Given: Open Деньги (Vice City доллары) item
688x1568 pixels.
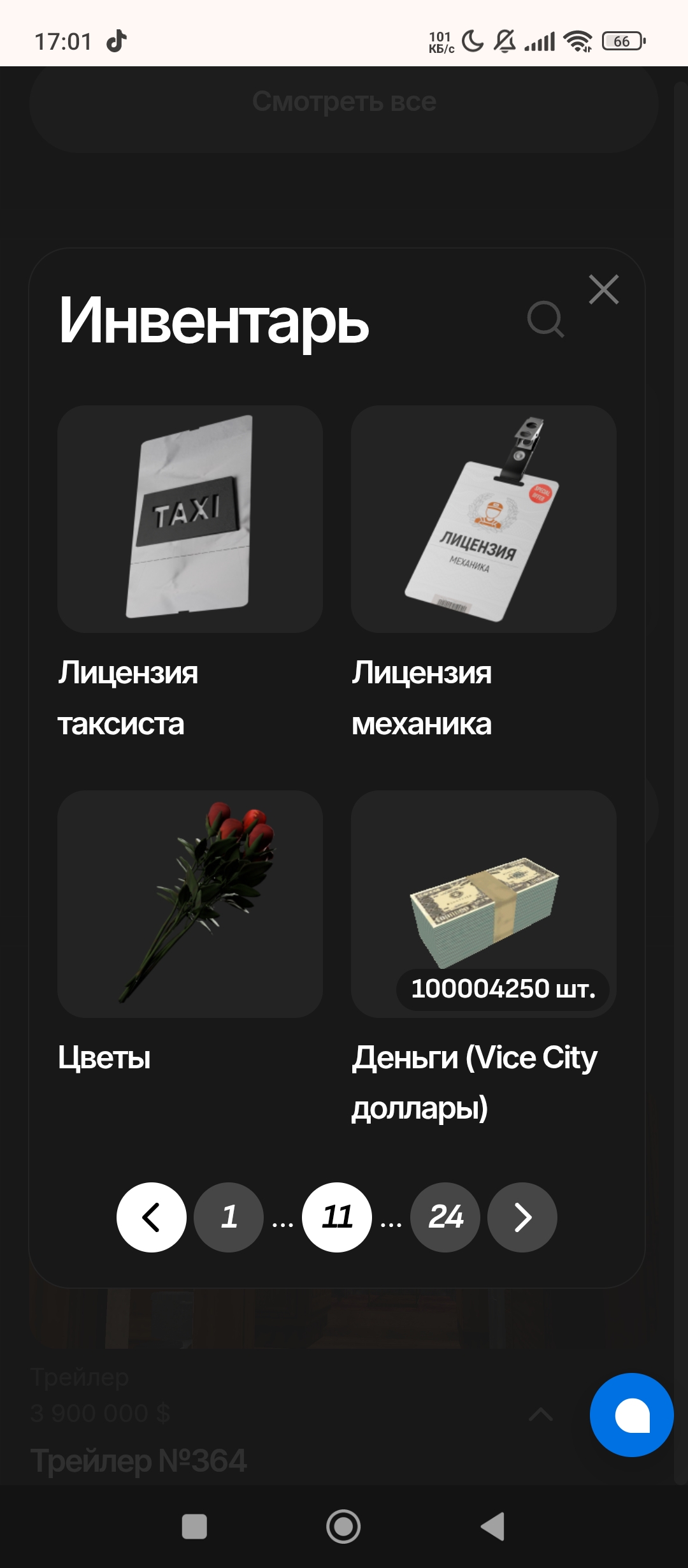Looking at the screenshot, I should click(484, 904).
